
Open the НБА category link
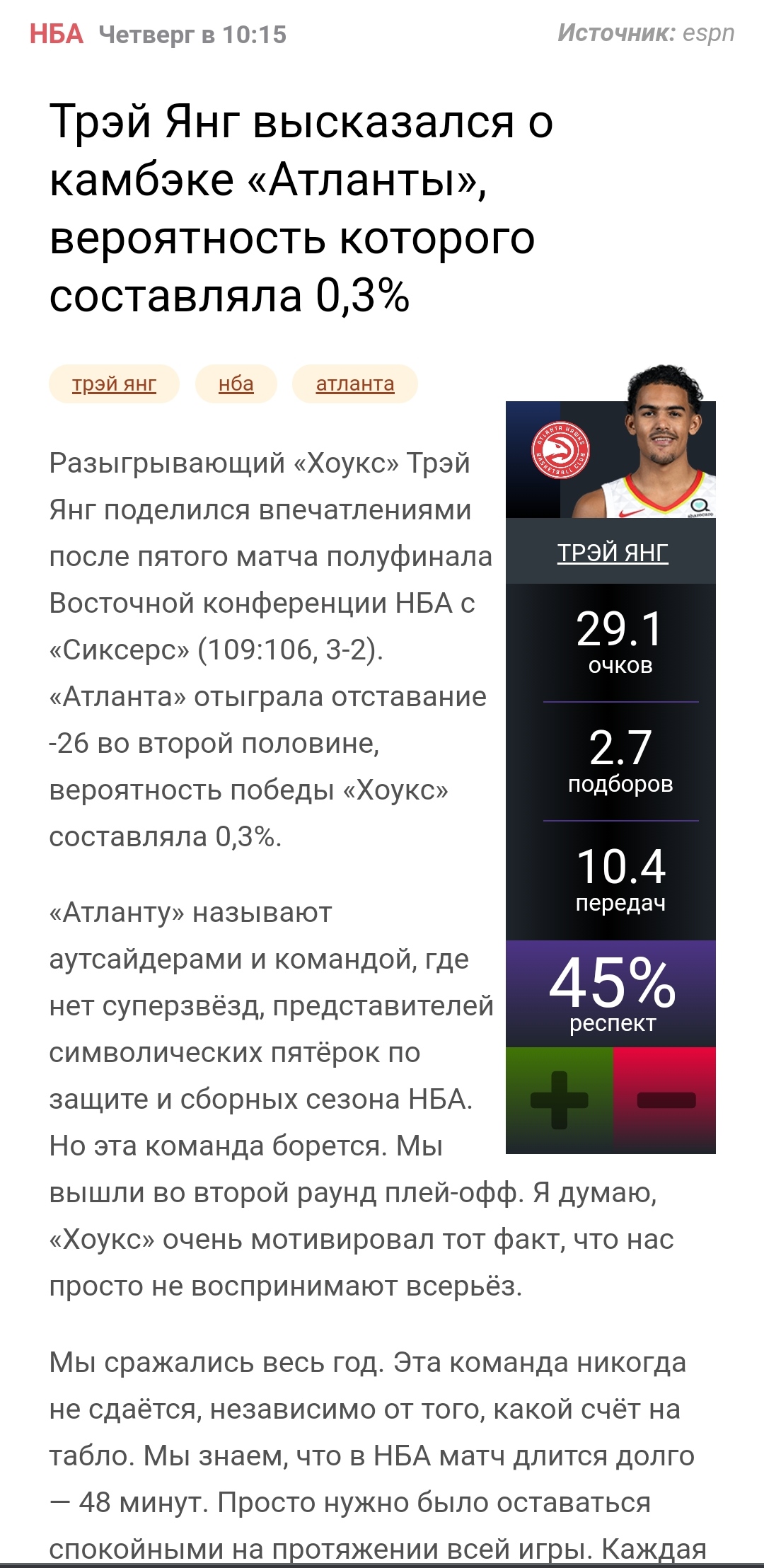[57, 34]
